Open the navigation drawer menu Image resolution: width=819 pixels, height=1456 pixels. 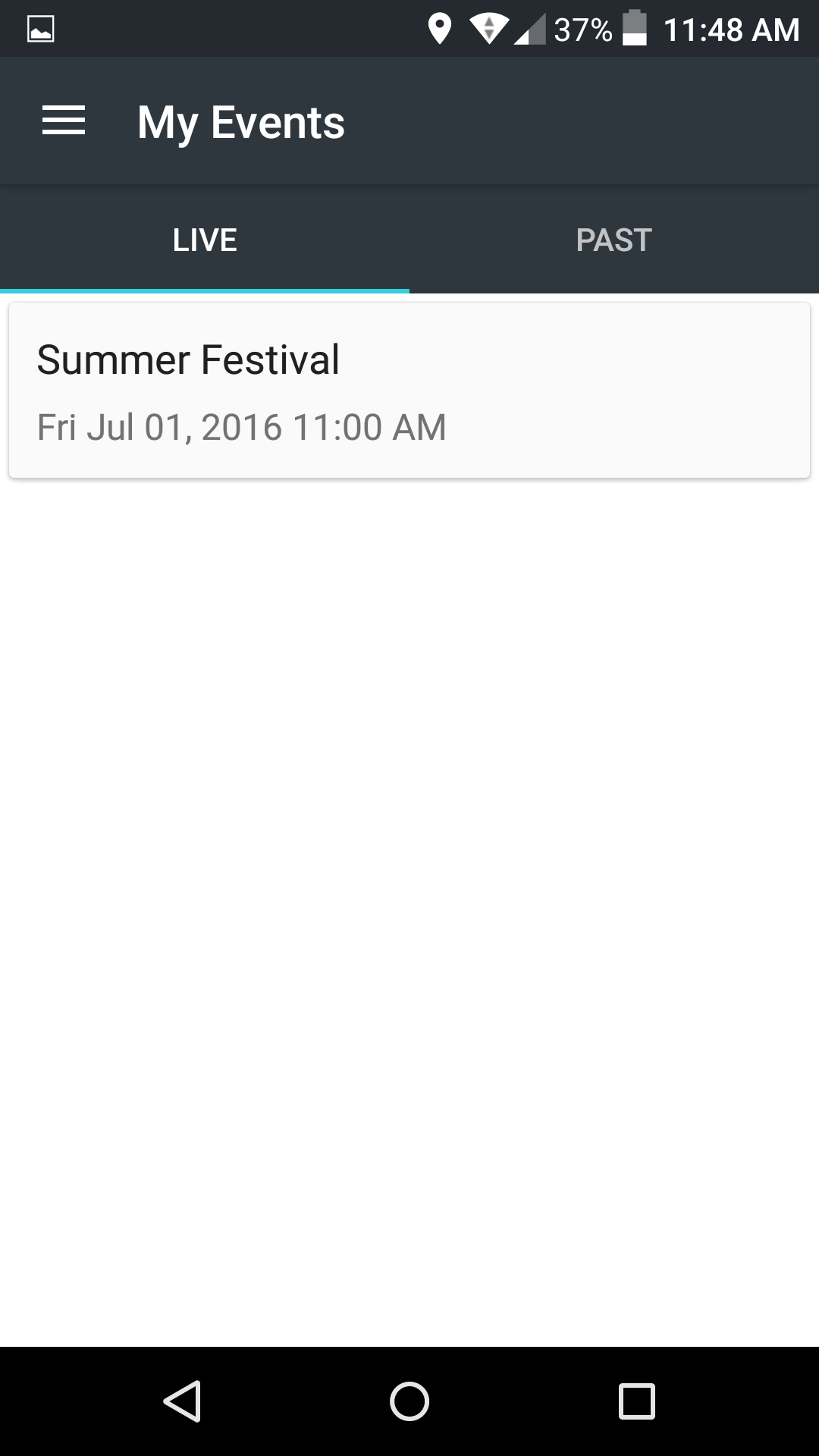(64, 120)
